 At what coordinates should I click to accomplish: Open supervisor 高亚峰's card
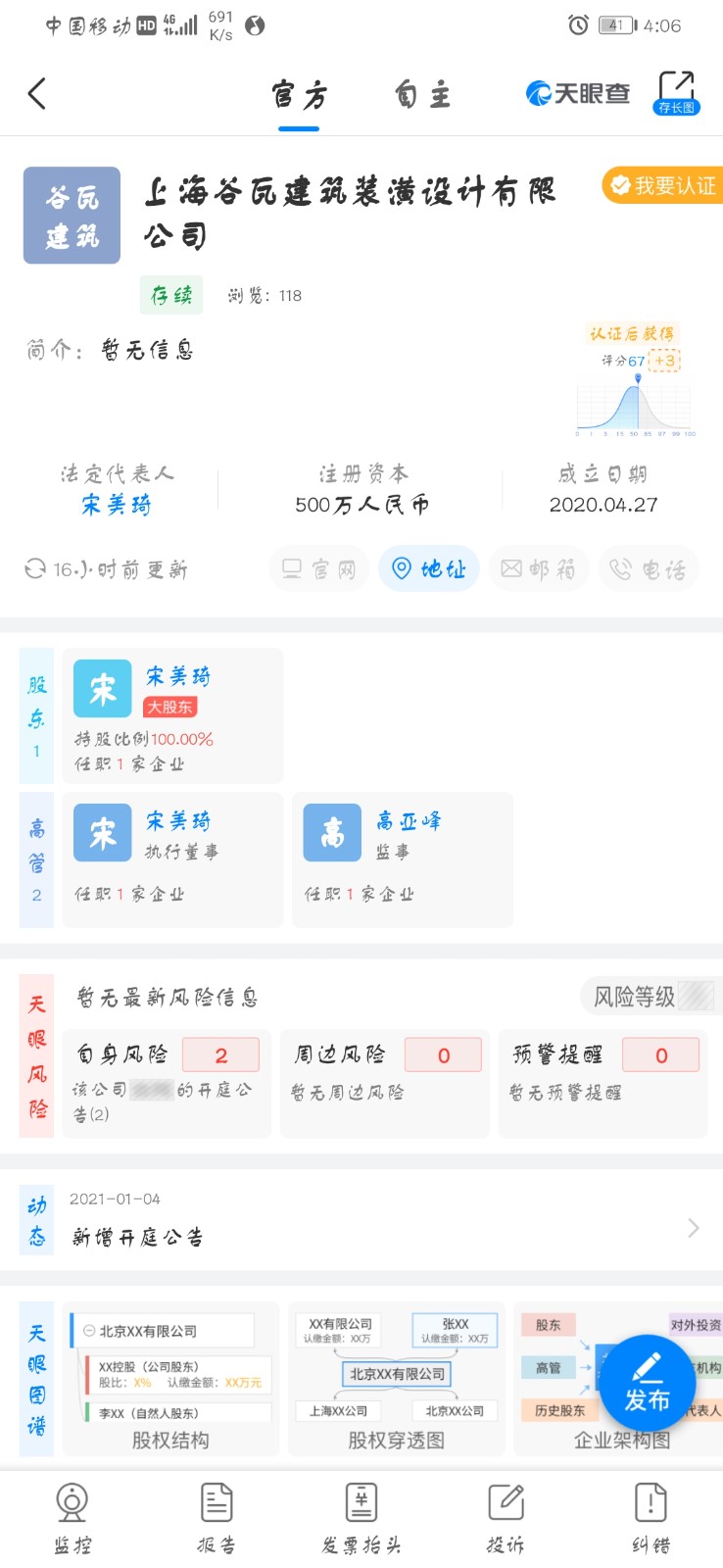(402, 859)
